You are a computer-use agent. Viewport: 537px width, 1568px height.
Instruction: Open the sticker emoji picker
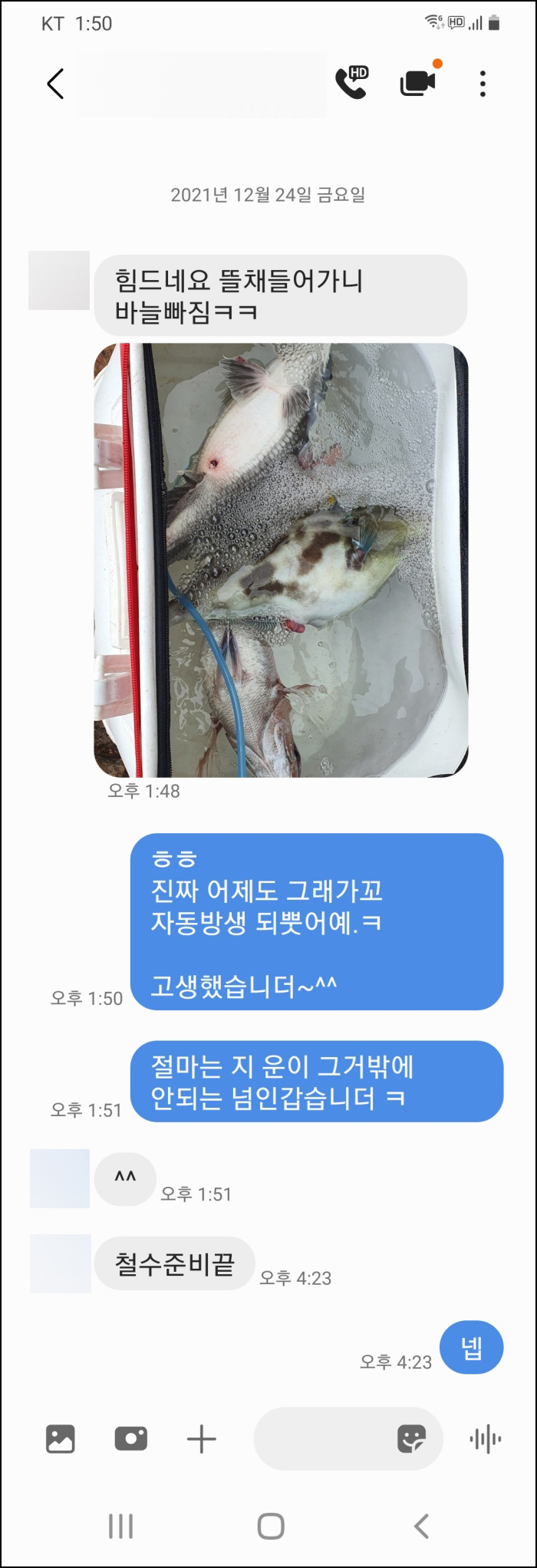pyautogui.click(x=411, y=1438)
